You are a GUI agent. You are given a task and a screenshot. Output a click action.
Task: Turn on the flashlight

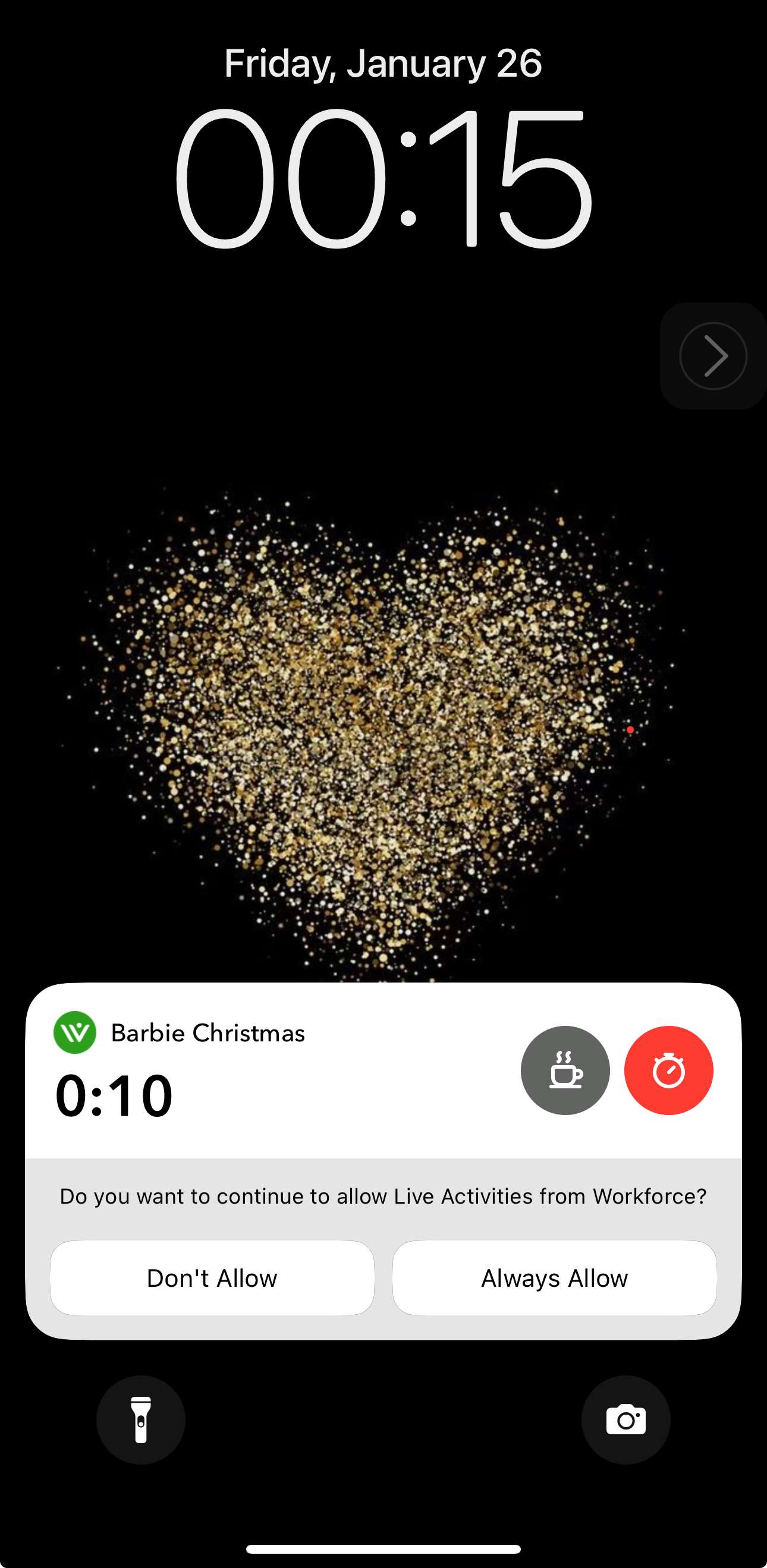(x=140, y=1419)
